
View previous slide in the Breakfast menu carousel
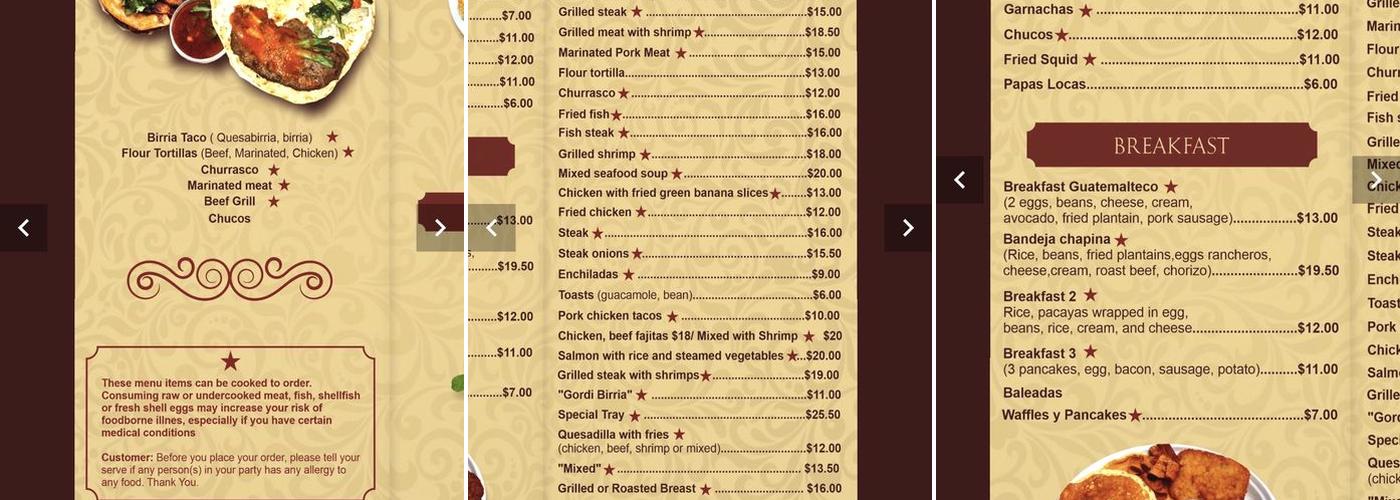(959, 180)
